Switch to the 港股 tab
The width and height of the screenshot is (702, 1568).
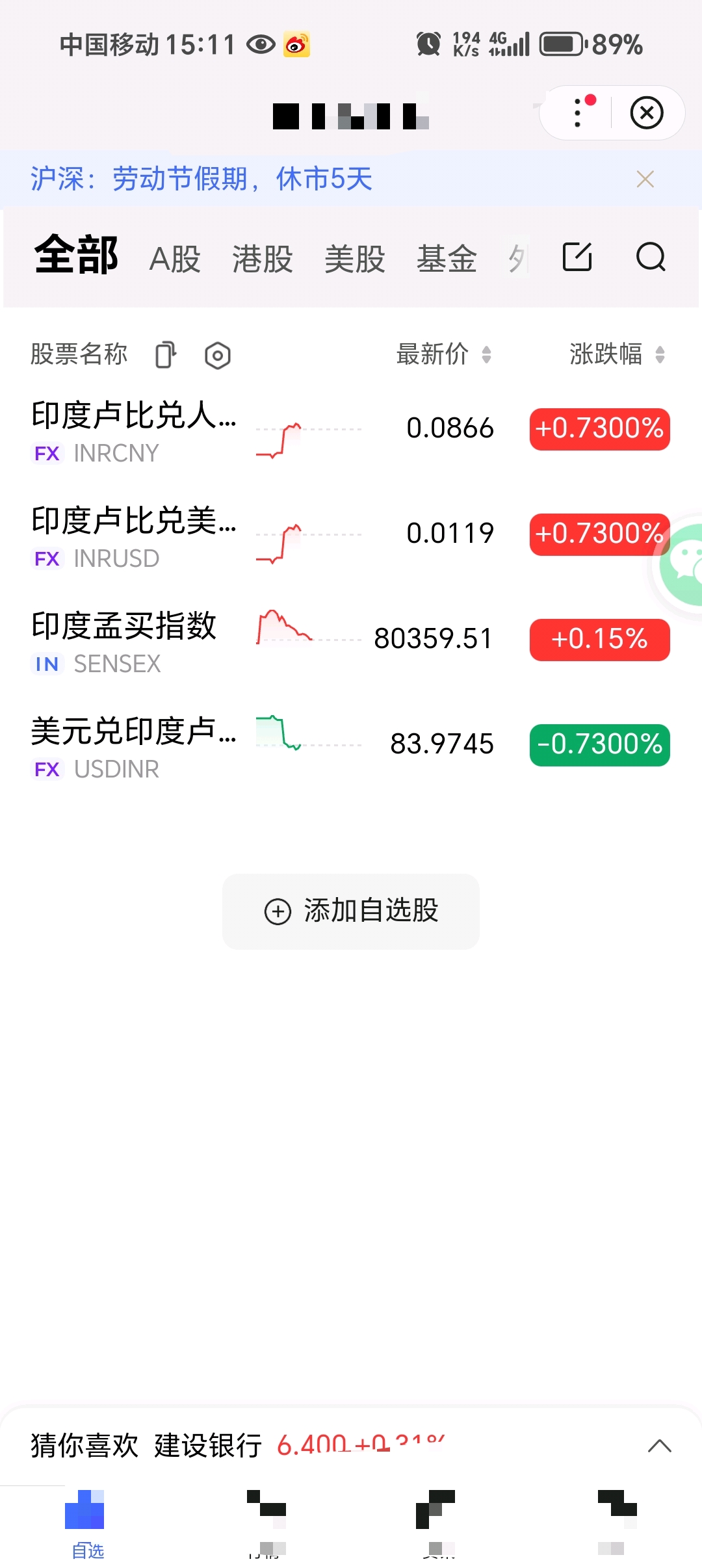click(x=263, y=259)
